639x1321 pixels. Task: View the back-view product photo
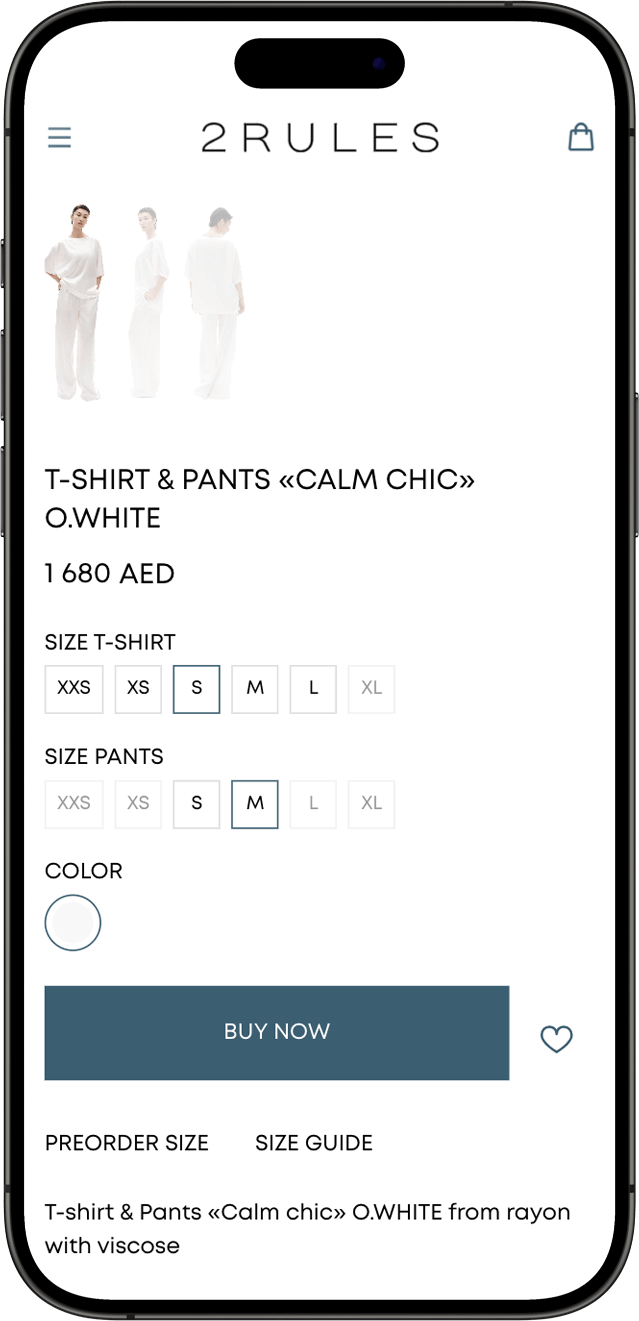pyautogui.click(x=215, y=302)
